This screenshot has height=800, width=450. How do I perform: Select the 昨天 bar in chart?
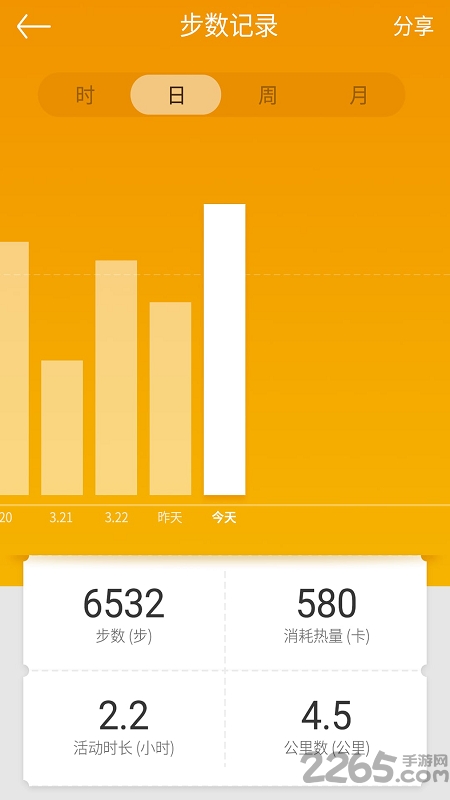[170, 398]
